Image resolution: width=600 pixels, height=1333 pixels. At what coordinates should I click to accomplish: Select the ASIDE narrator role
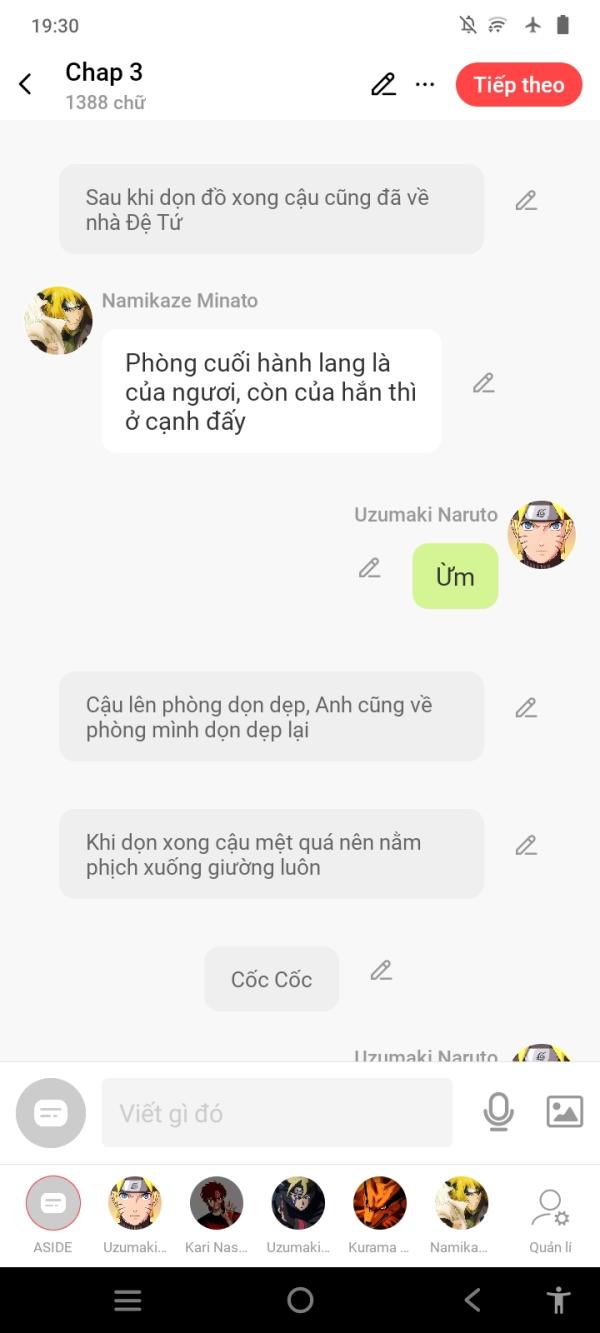53,1203
